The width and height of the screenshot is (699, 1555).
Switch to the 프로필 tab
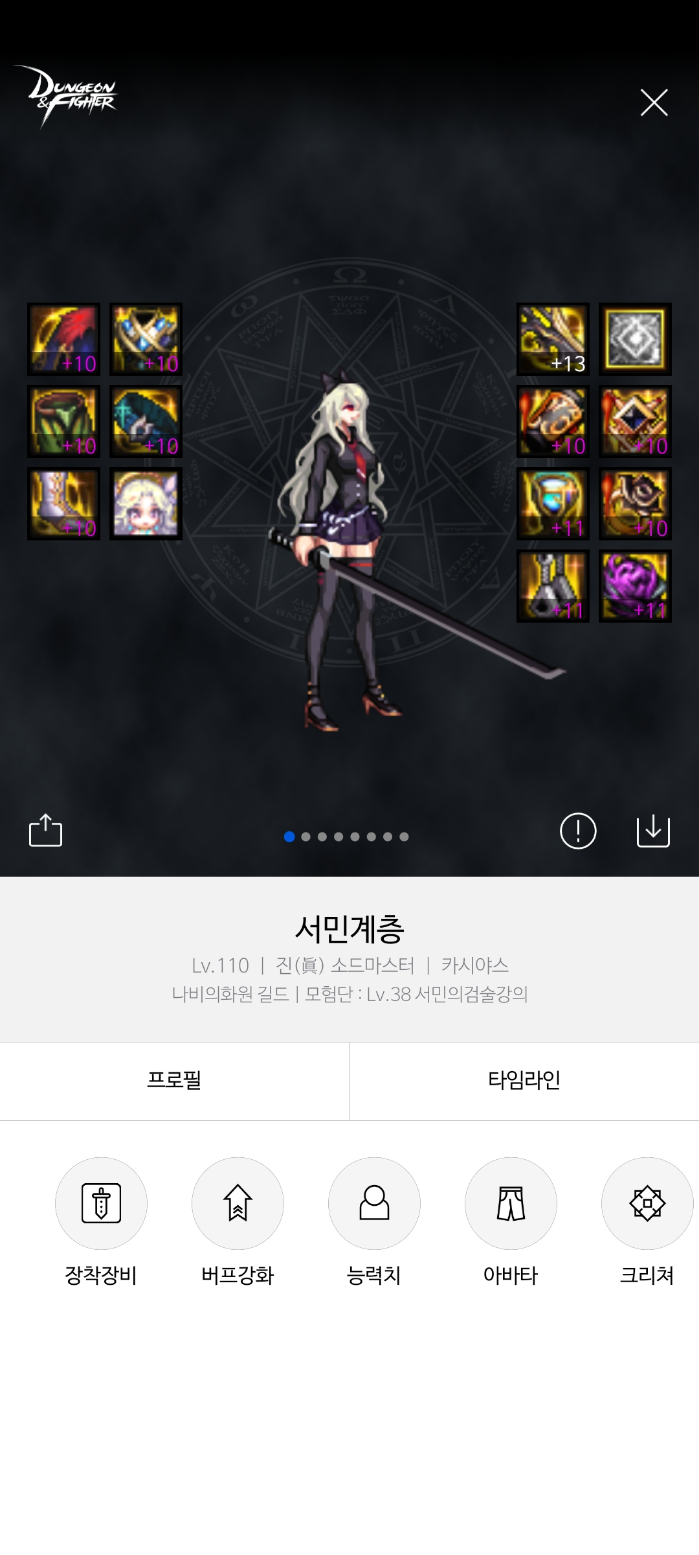pos(174,1080)
